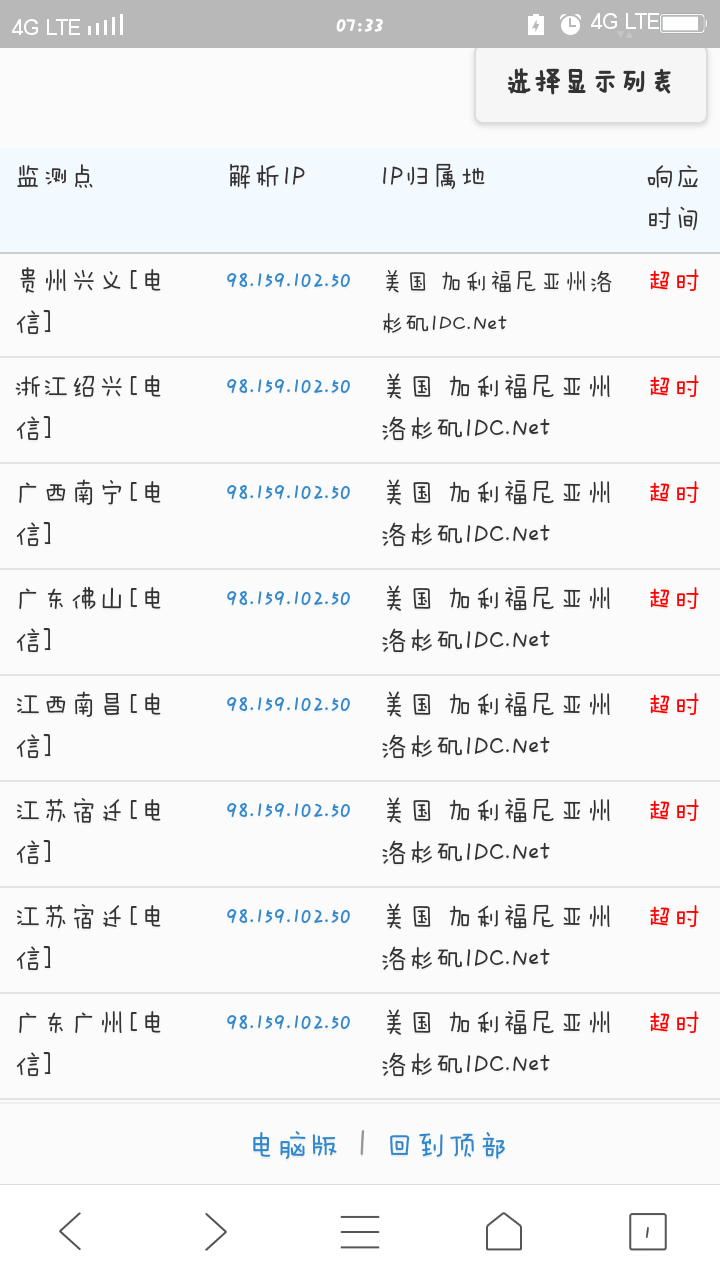Image resolution: width=720 pixels, height=1280 pixels.
Task: Open the browser menu with three lines
Action: coord(360,1231)
